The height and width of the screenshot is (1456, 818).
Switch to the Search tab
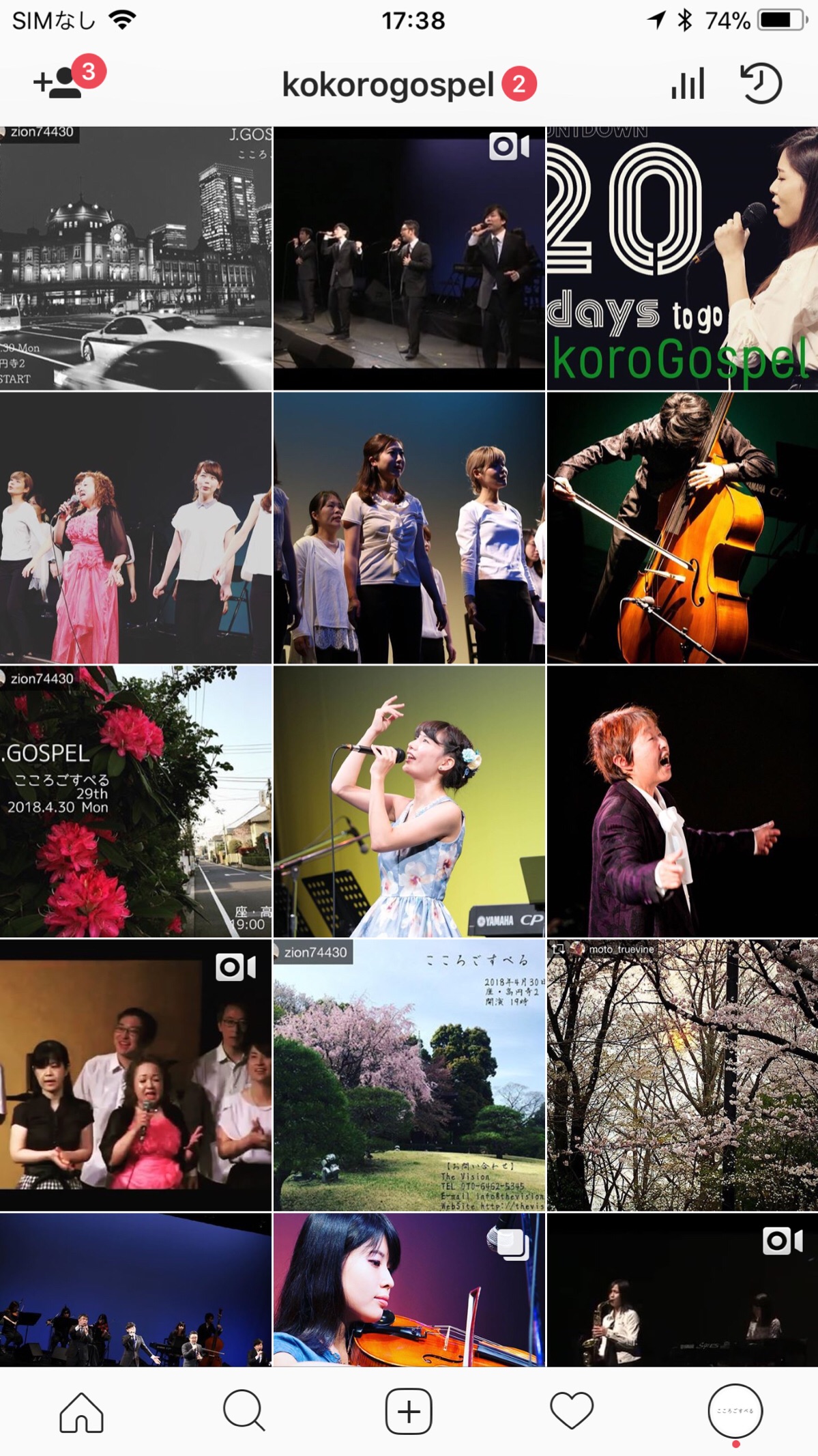[x=244, y=1410]
